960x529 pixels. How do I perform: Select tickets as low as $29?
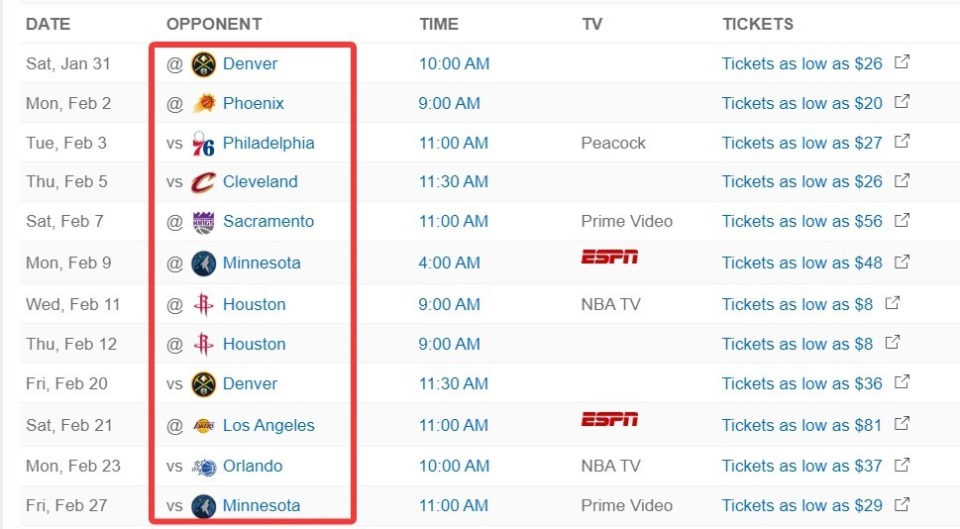click(x=802, y=506)
